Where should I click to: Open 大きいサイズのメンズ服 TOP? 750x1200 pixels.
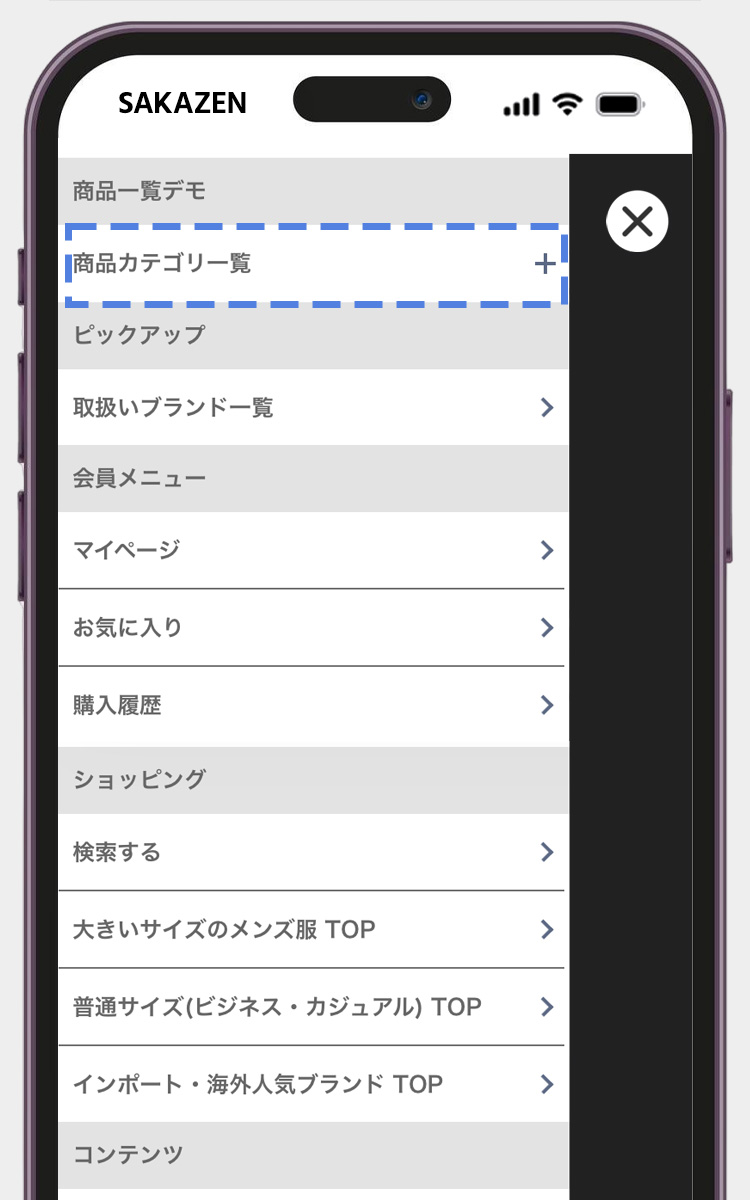pos(312,929)
